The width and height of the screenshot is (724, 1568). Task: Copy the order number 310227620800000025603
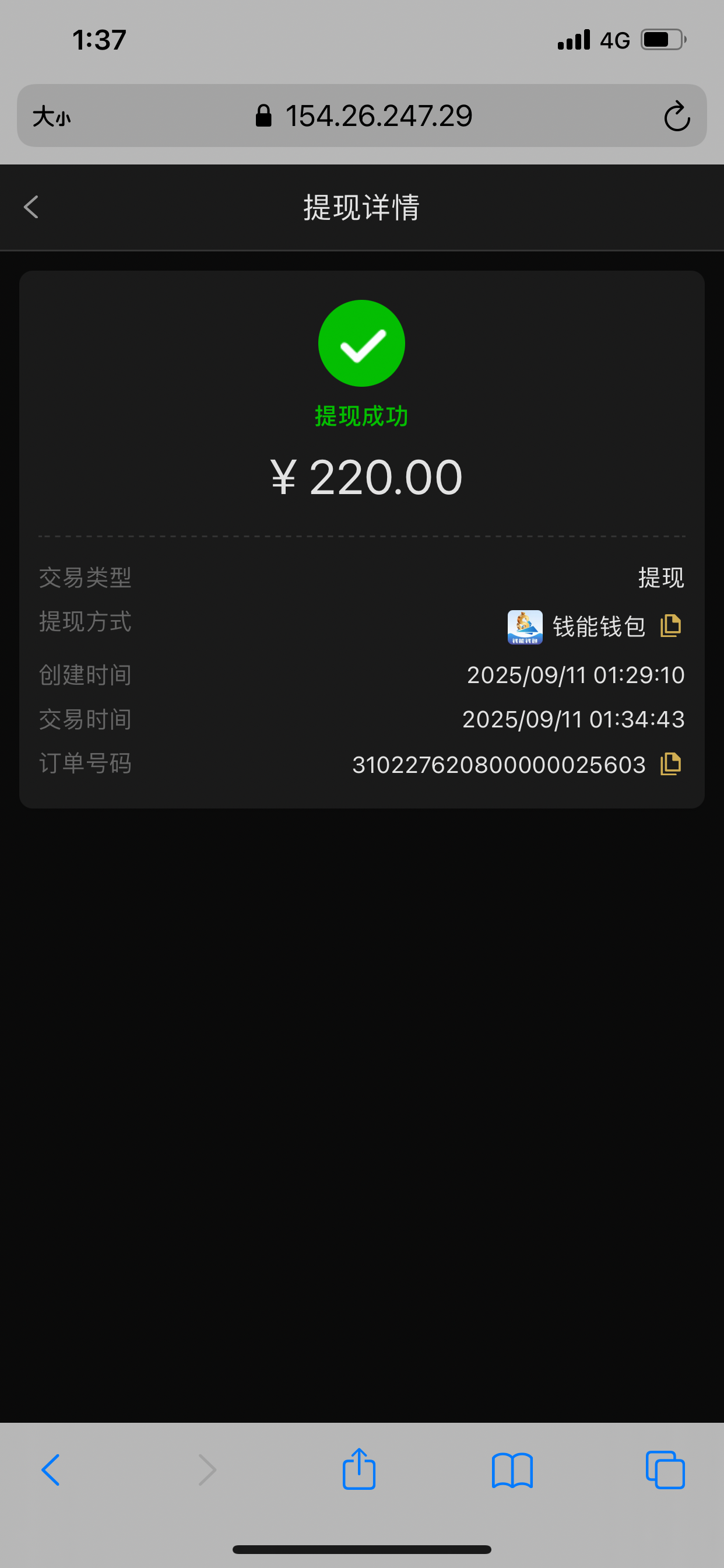[x=670, y=764]
